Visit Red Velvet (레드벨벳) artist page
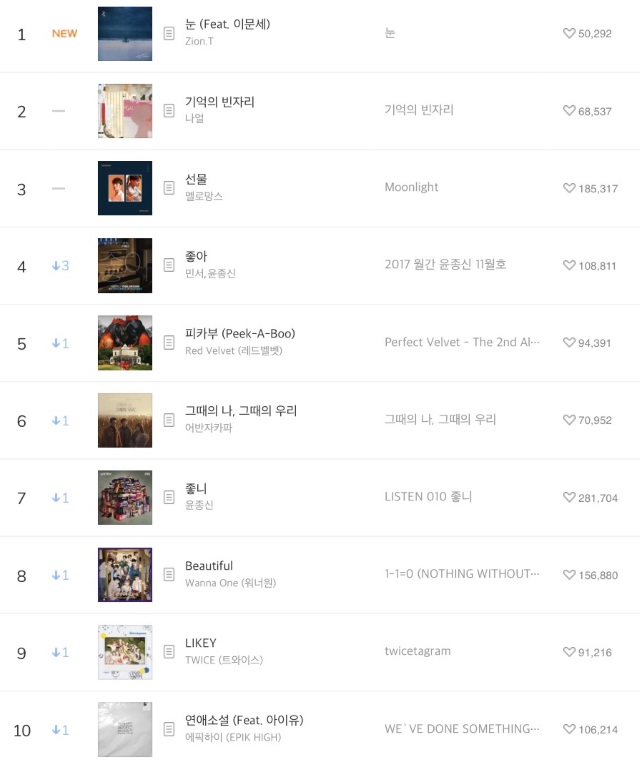 click(x=232, y=351)
